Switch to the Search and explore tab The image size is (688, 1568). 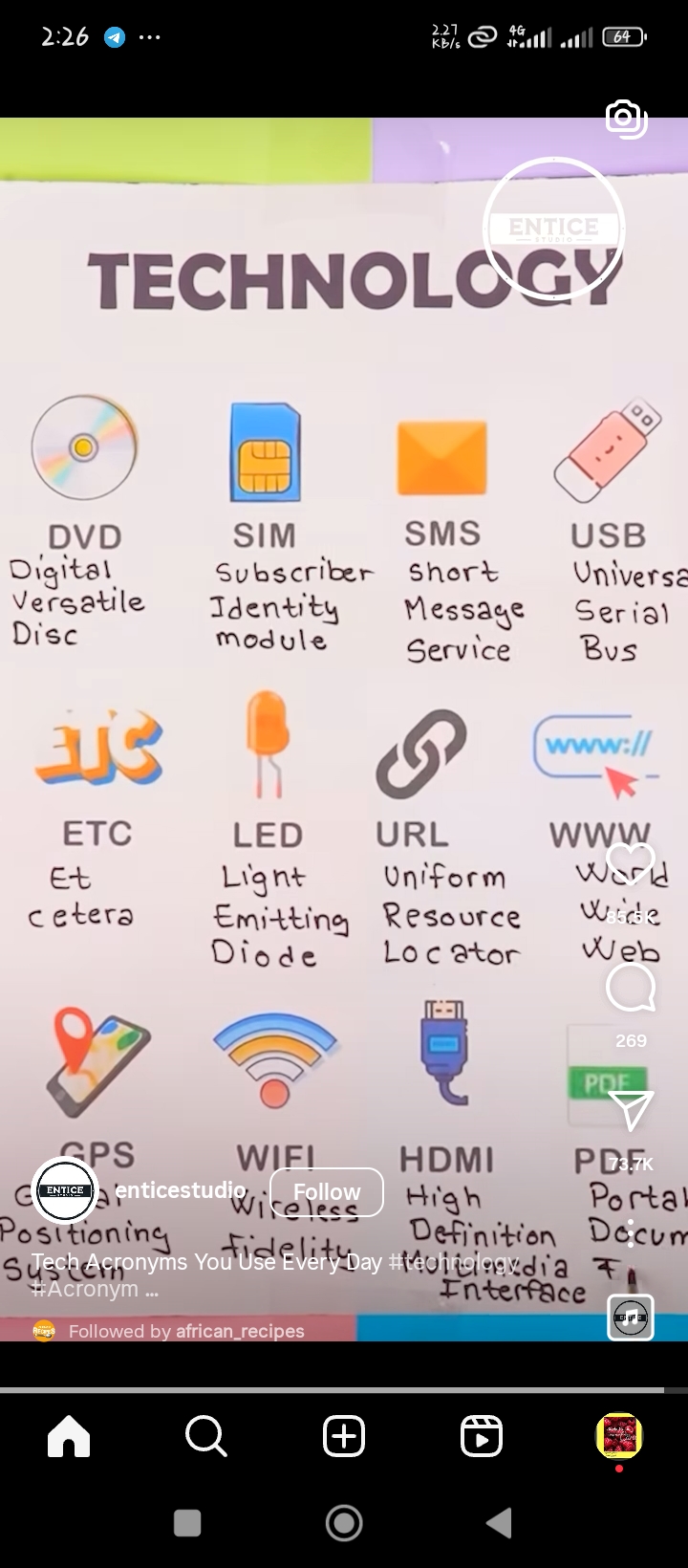(x=206, y=1436)
